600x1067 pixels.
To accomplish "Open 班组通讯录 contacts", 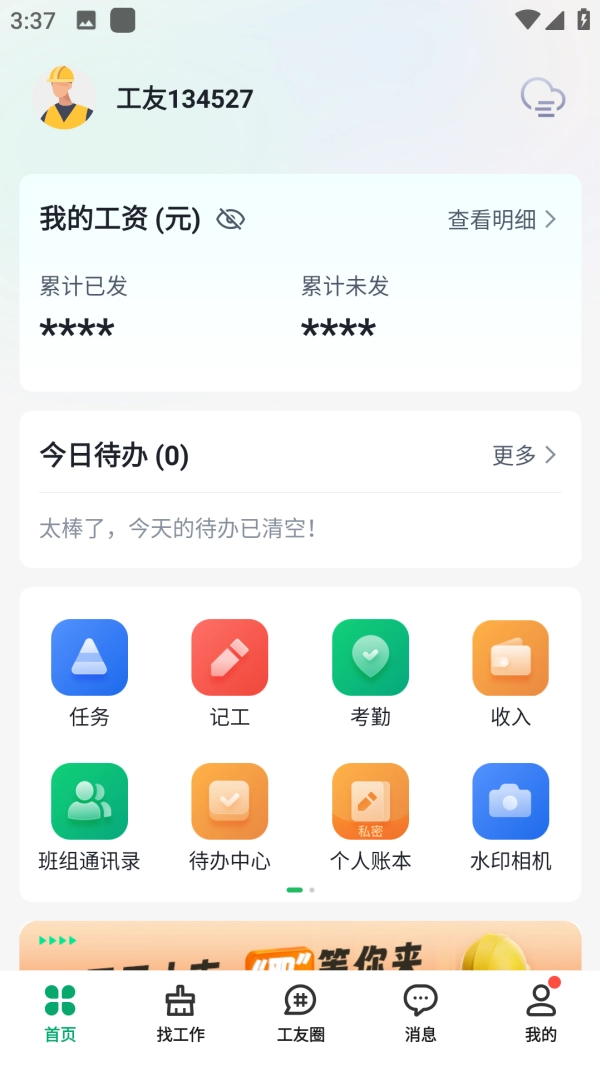I will (90, 815).
